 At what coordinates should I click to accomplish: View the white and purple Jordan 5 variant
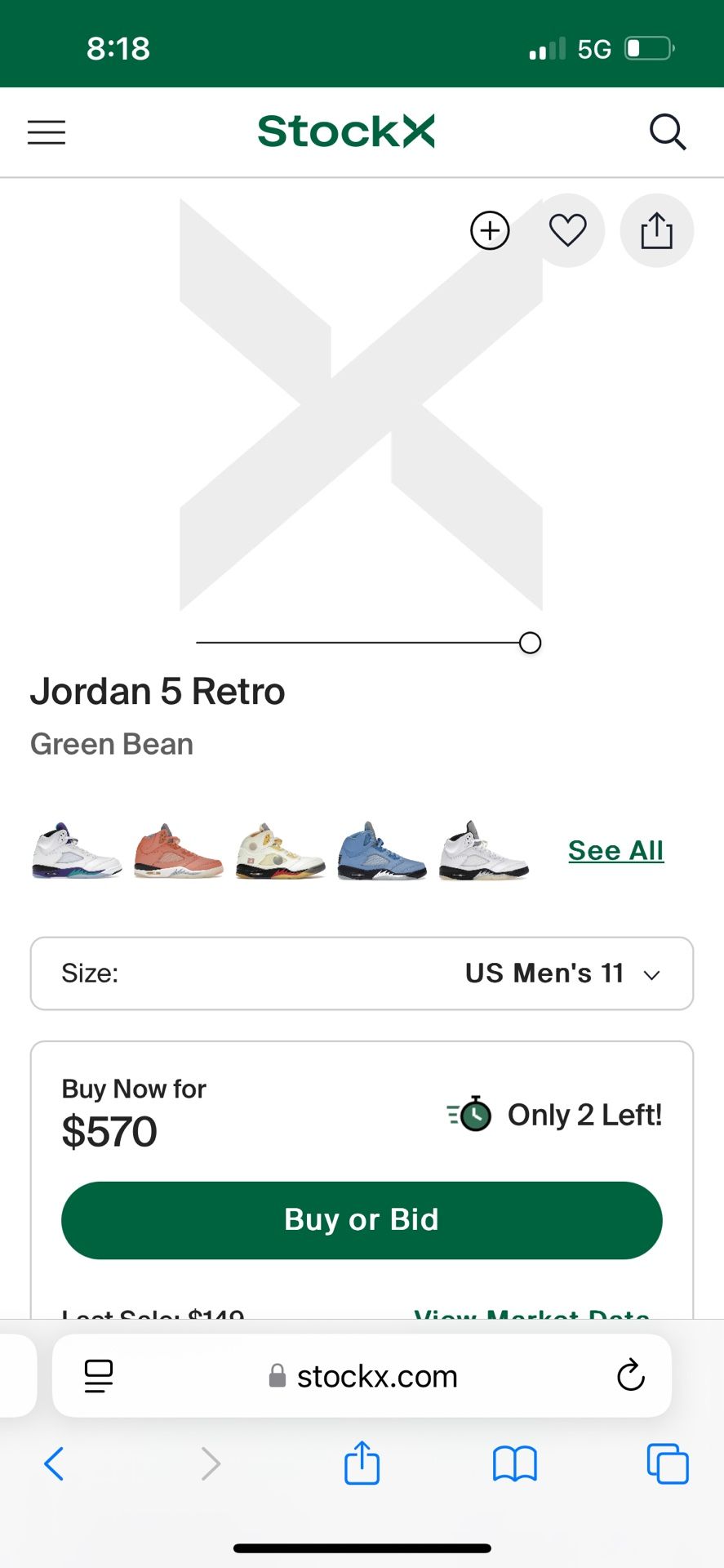point(76,851)
